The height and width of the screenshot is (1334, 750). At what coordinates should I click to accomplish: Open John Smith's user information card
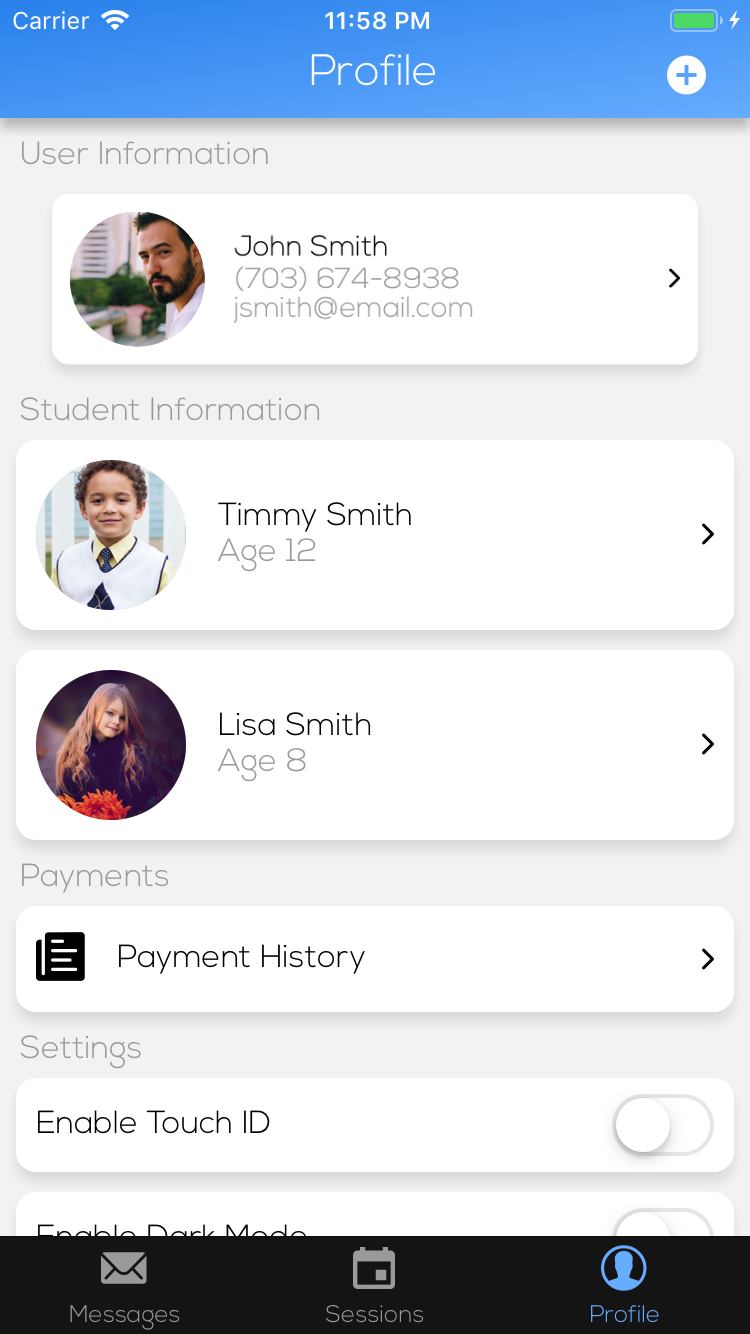tap(374, 279)
